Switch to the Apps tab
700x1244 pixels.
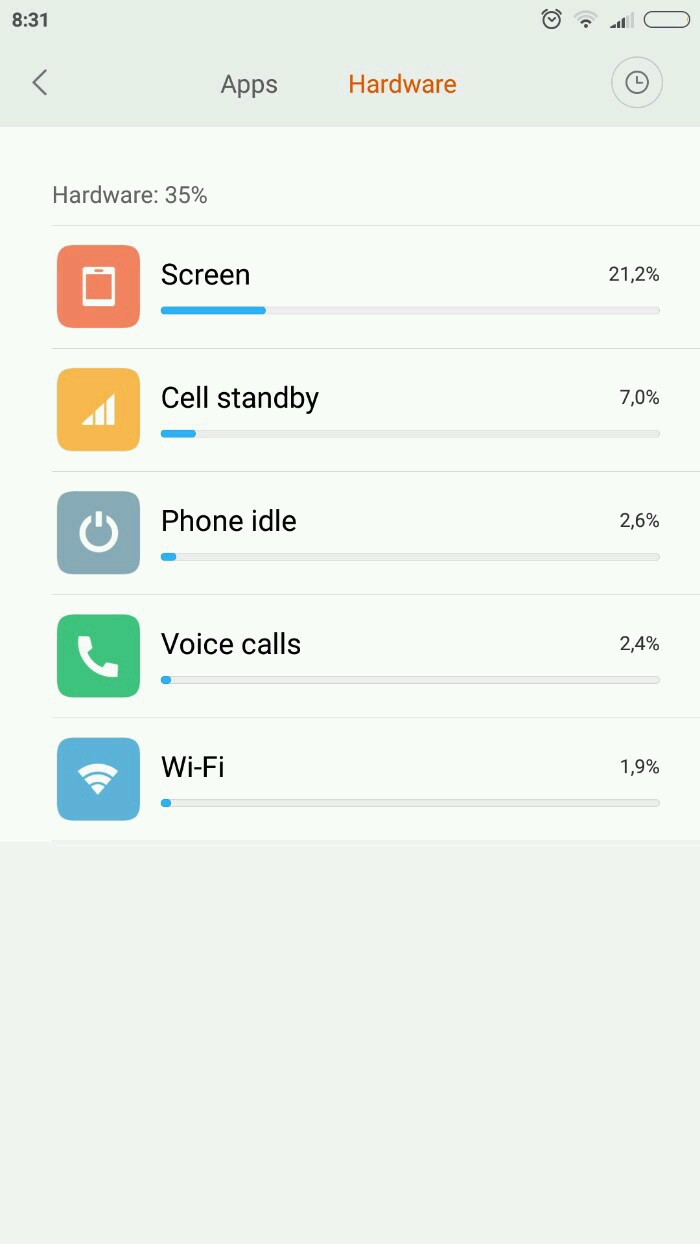pyautogui.click(x=249, y=85)
